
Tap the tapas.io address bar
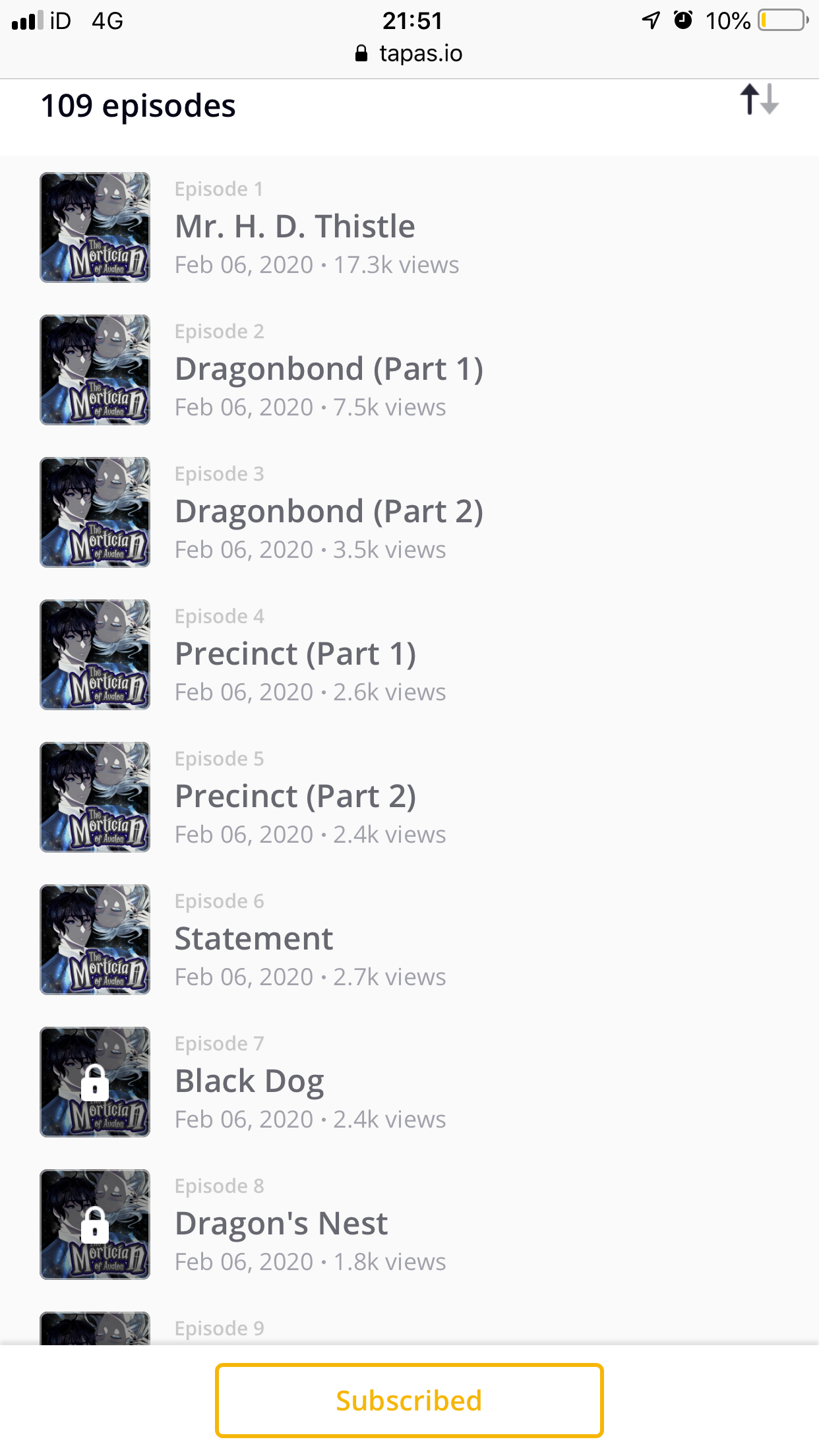coord(409,53)
